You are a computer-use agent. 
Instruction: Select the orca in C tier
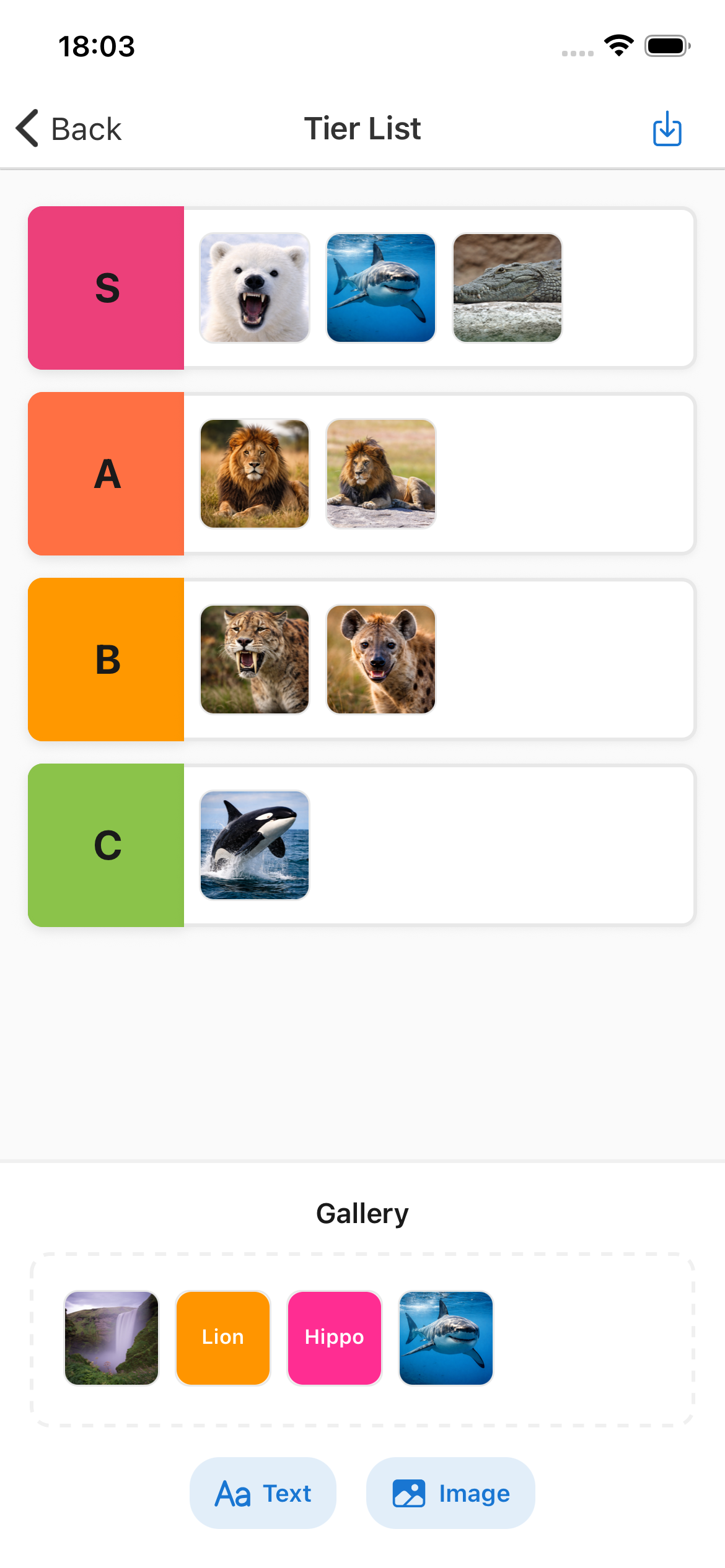[255, 845]
